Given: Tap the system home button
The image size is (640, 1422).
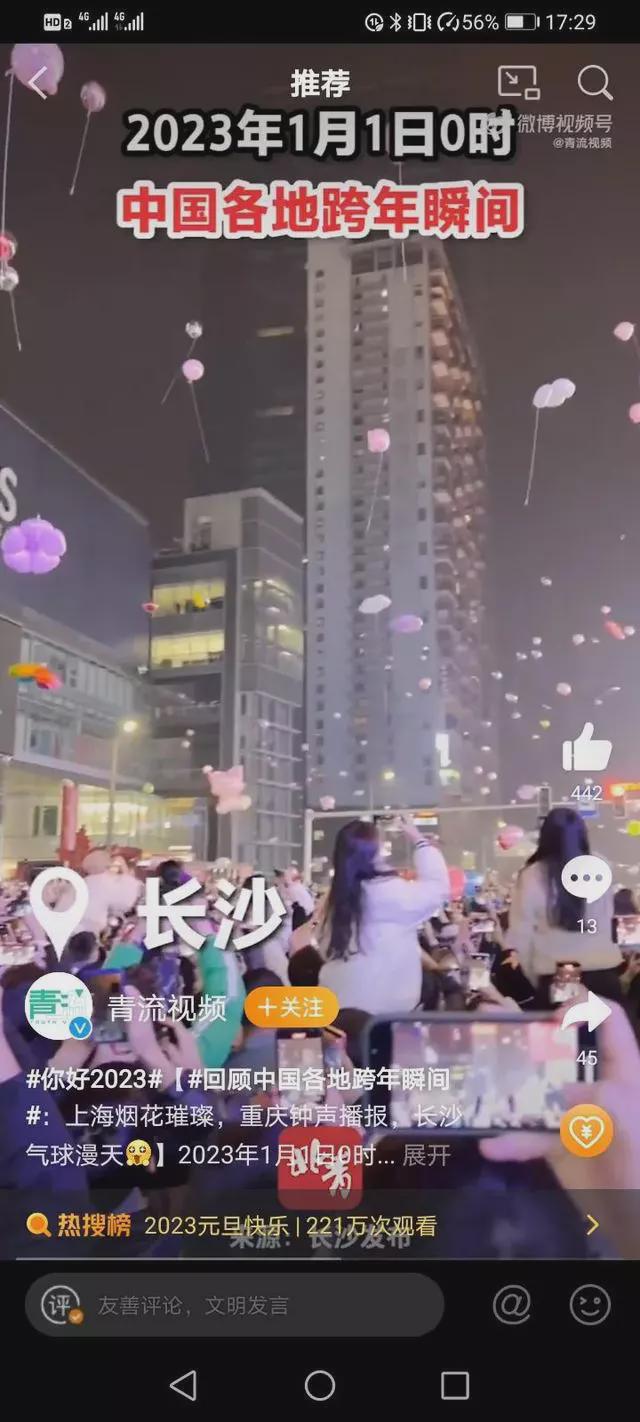Looking at the screenshot, I should [x=320, y=1385].
